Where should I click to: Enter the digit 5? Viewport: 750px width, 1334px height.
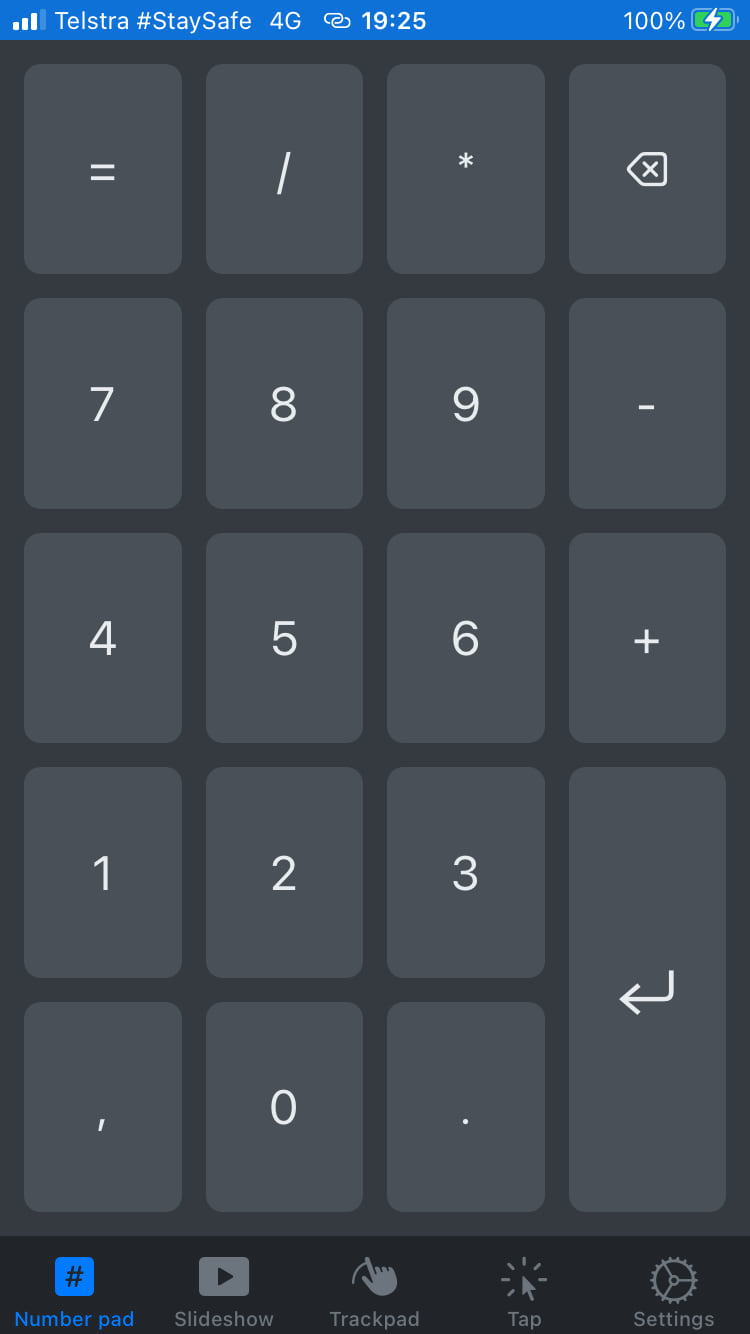coord(284,638)
